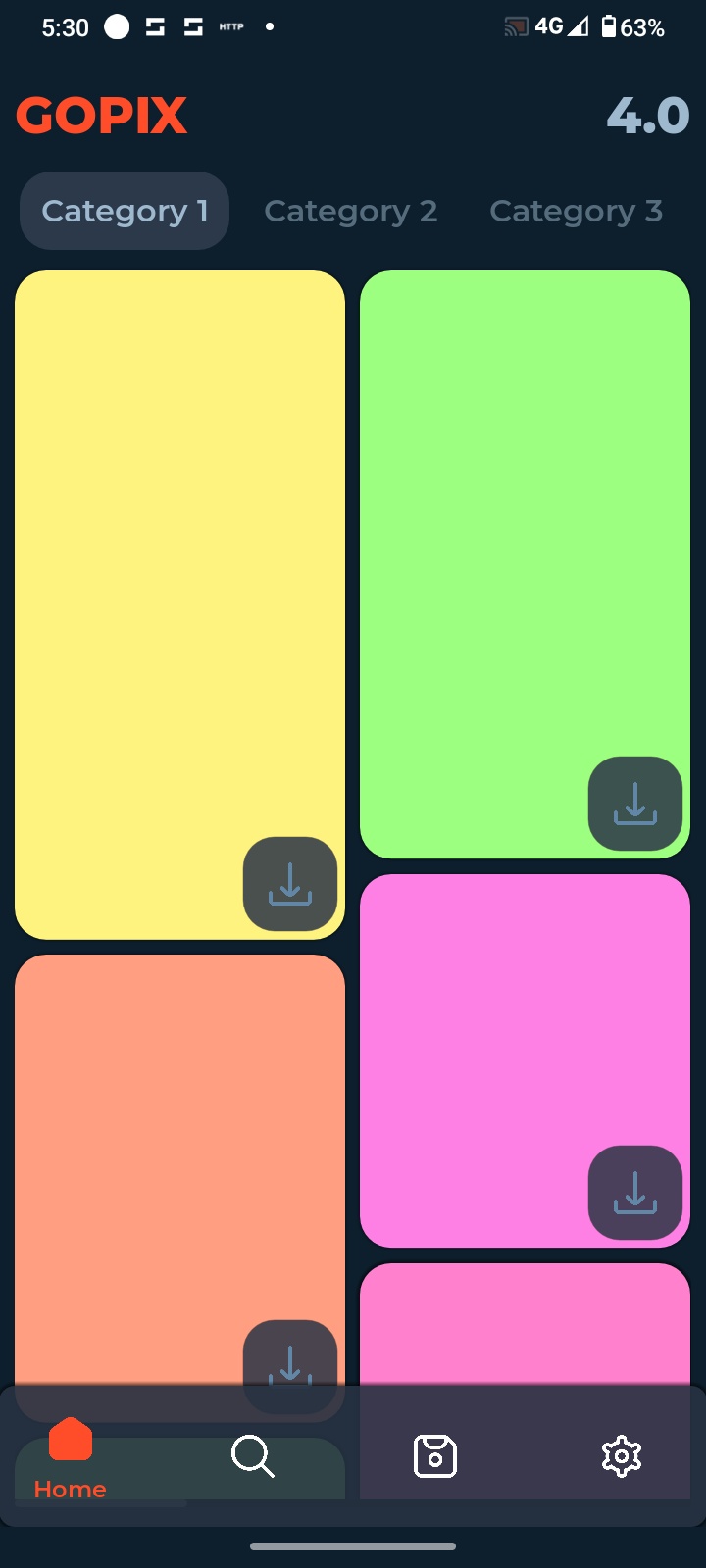Download the yellow wallpaper
The height and width of the screenshot is (1568, 706).
(290, 884)
